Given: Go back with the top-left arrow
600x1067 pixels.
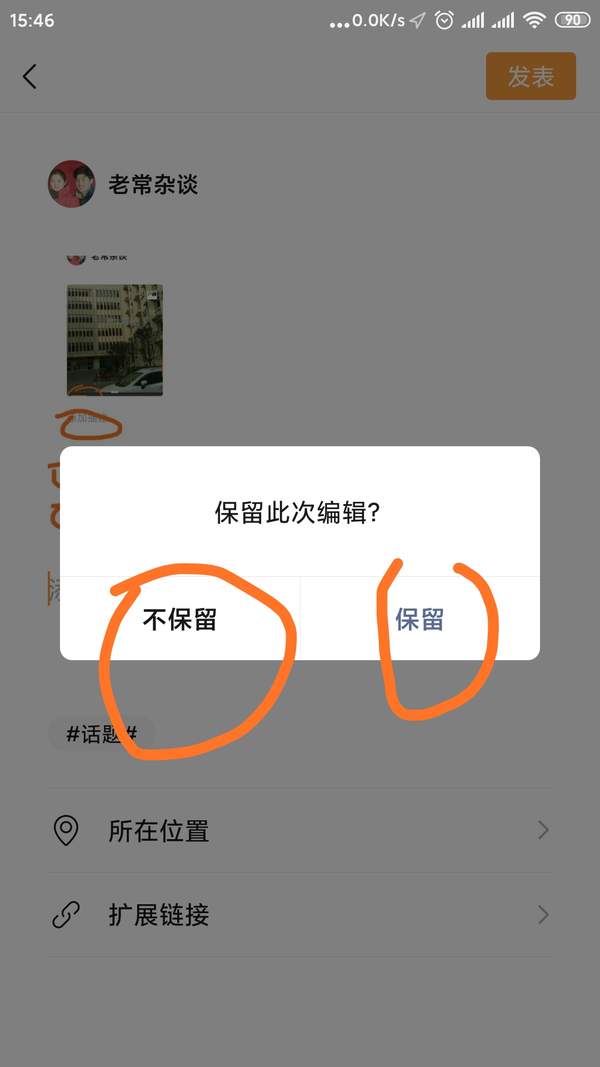Looking at the screenshot, I should pos(30,77).
